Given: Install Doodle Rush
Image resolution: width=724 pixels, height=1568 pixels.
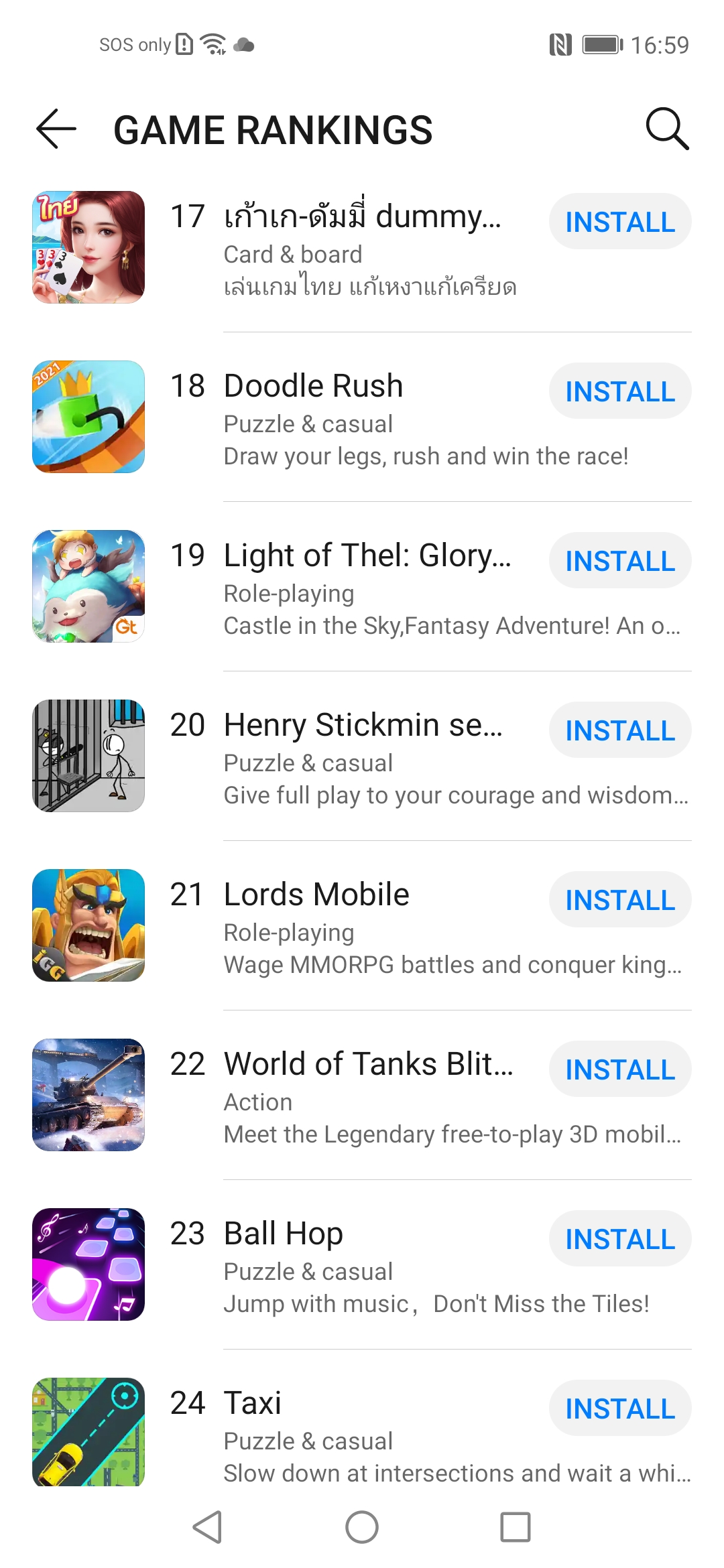Looking at the screenshot, I should pos(619,391).
